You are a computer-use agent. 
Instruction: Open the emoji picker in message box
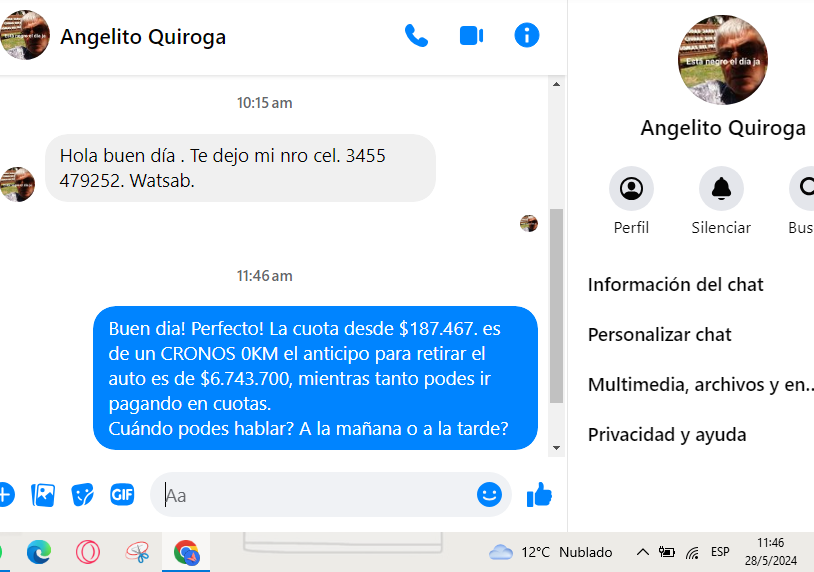(489, 494)
